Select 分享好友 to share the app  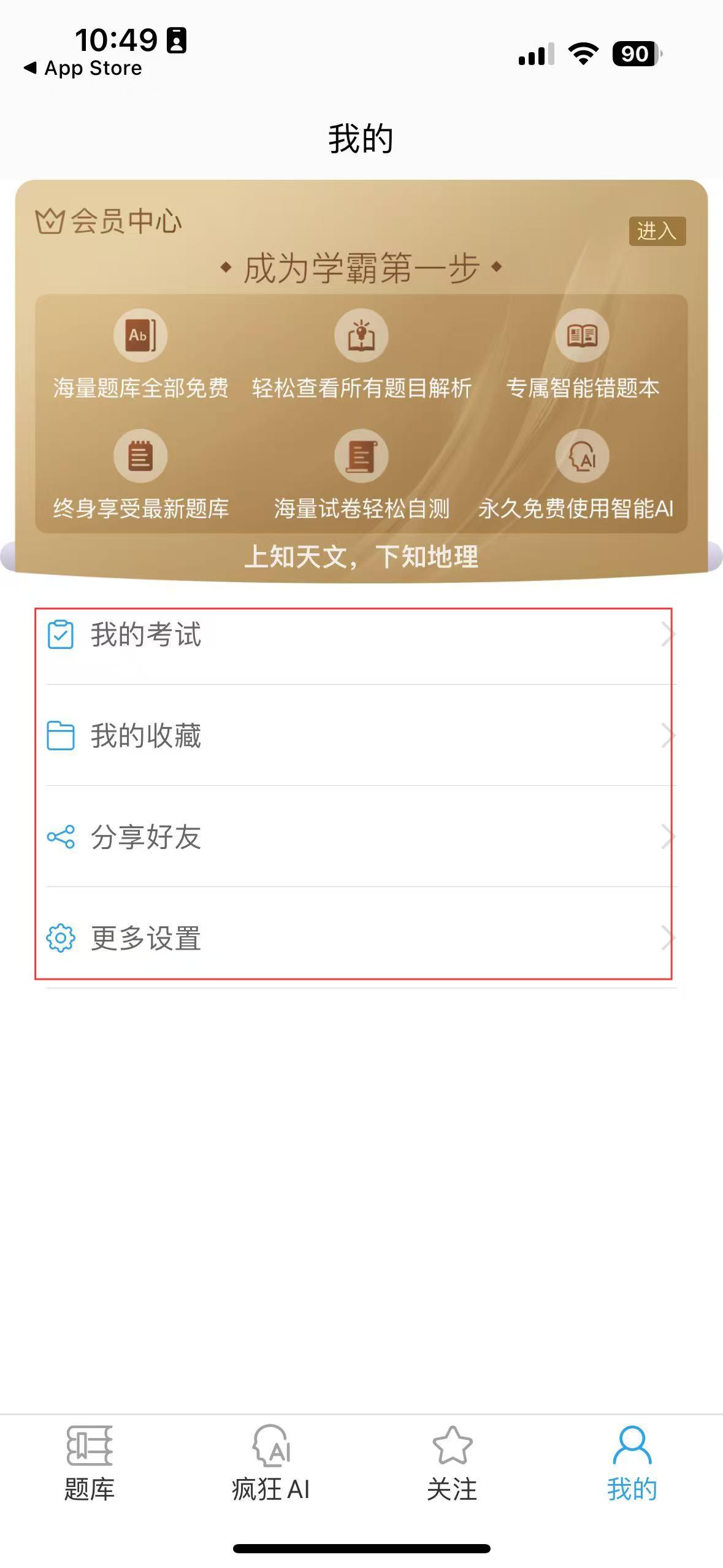[361, 837]
